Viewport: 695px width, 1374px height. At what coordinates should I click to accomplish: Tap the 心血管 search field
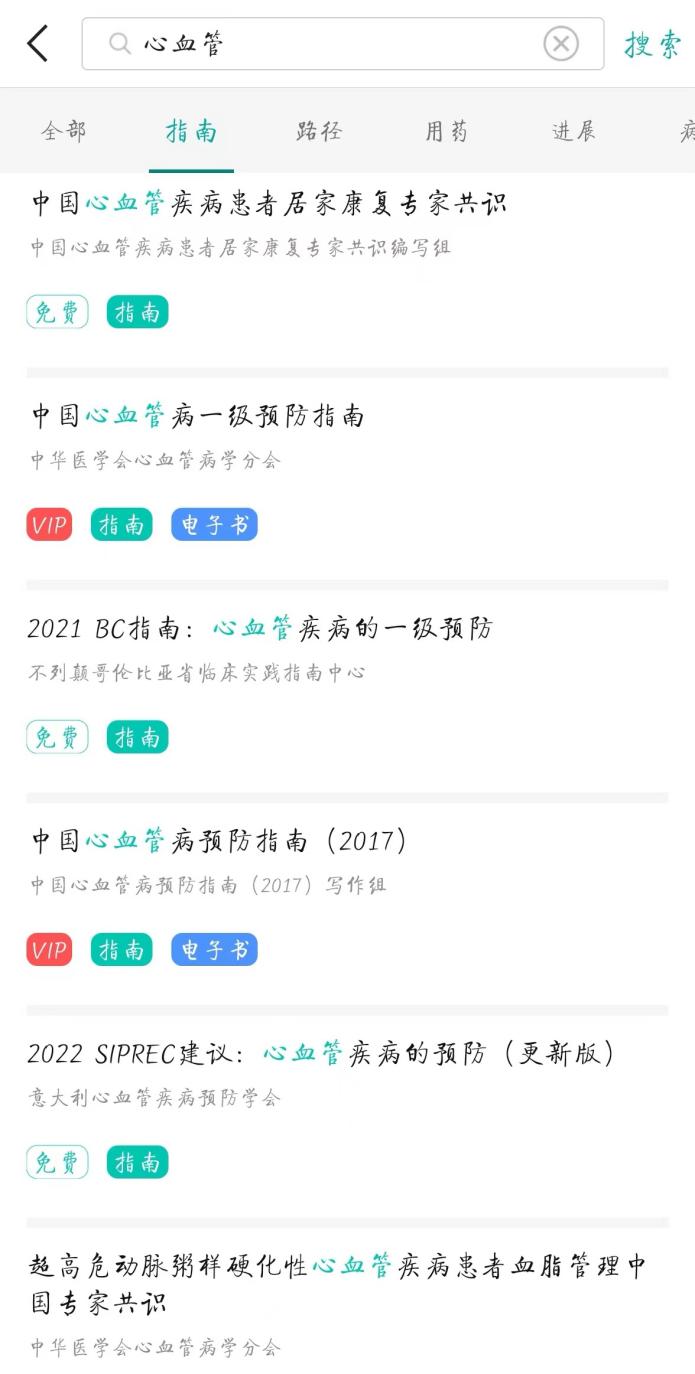click(x=330, y=44)
